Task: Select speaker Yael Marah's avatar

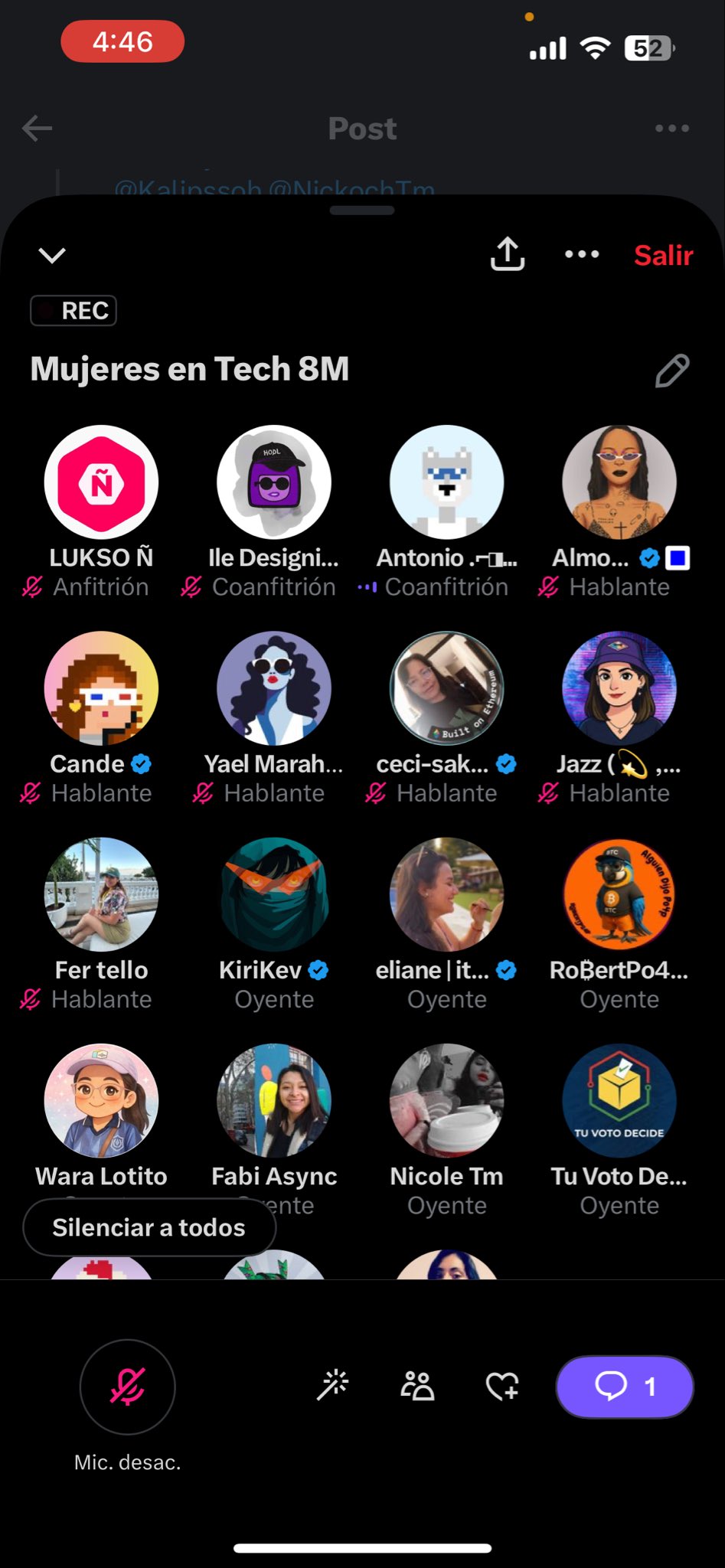Action: coord(274,688)
